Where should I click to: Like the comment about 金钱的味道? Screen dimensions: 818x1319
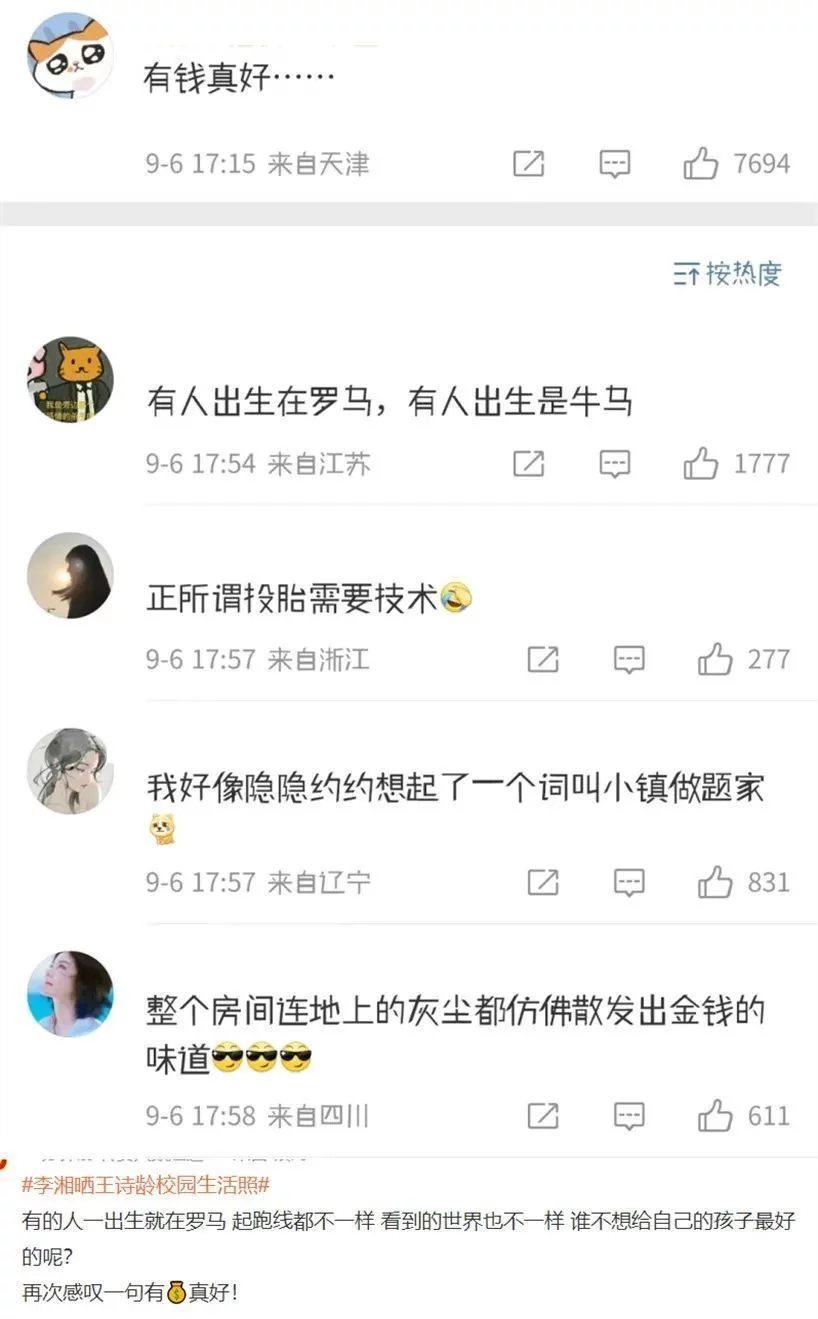[715, 1115]
